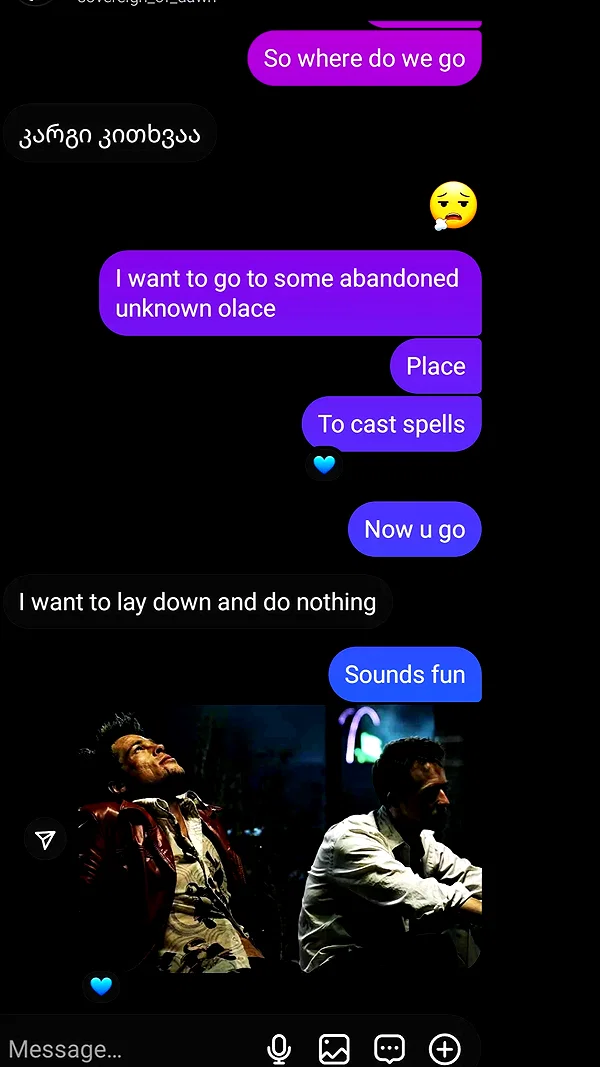Open more options with the plus icon
This screenshot has height=1067, width=600.
tap(444, 1049)
